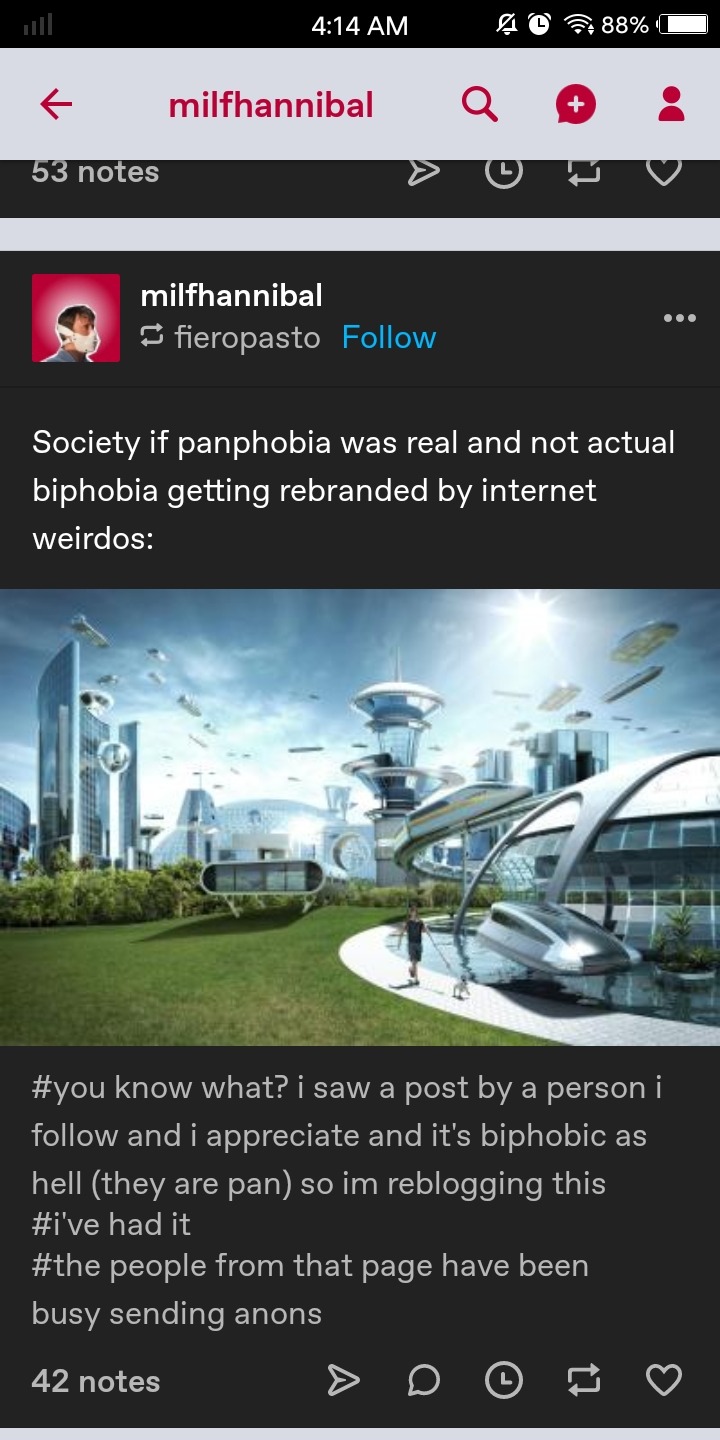
Task: Open new message chat bubble icon
Action: point(575,104)
